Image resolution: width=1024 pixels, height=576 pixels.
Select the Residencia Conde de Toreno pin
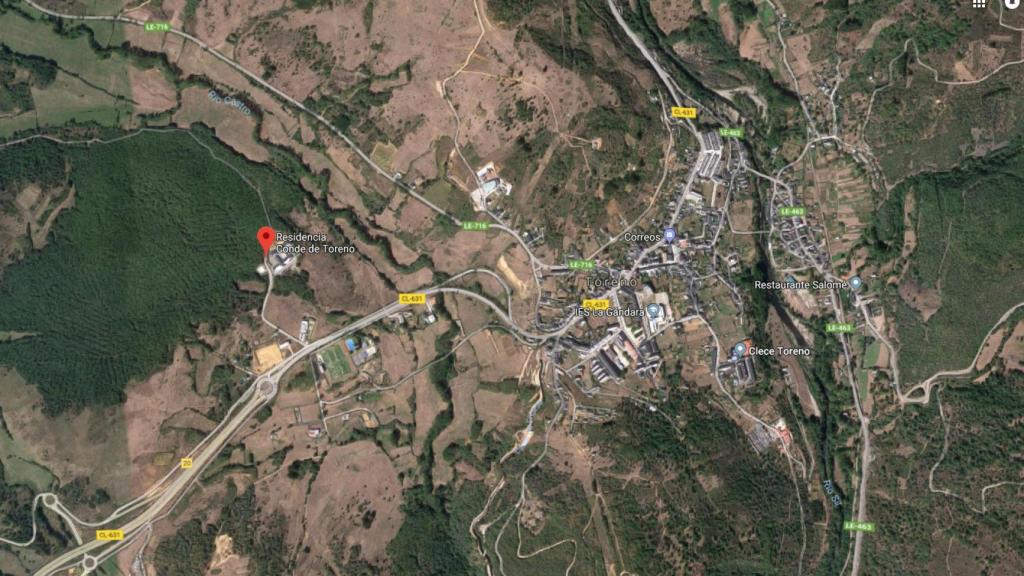265,238
